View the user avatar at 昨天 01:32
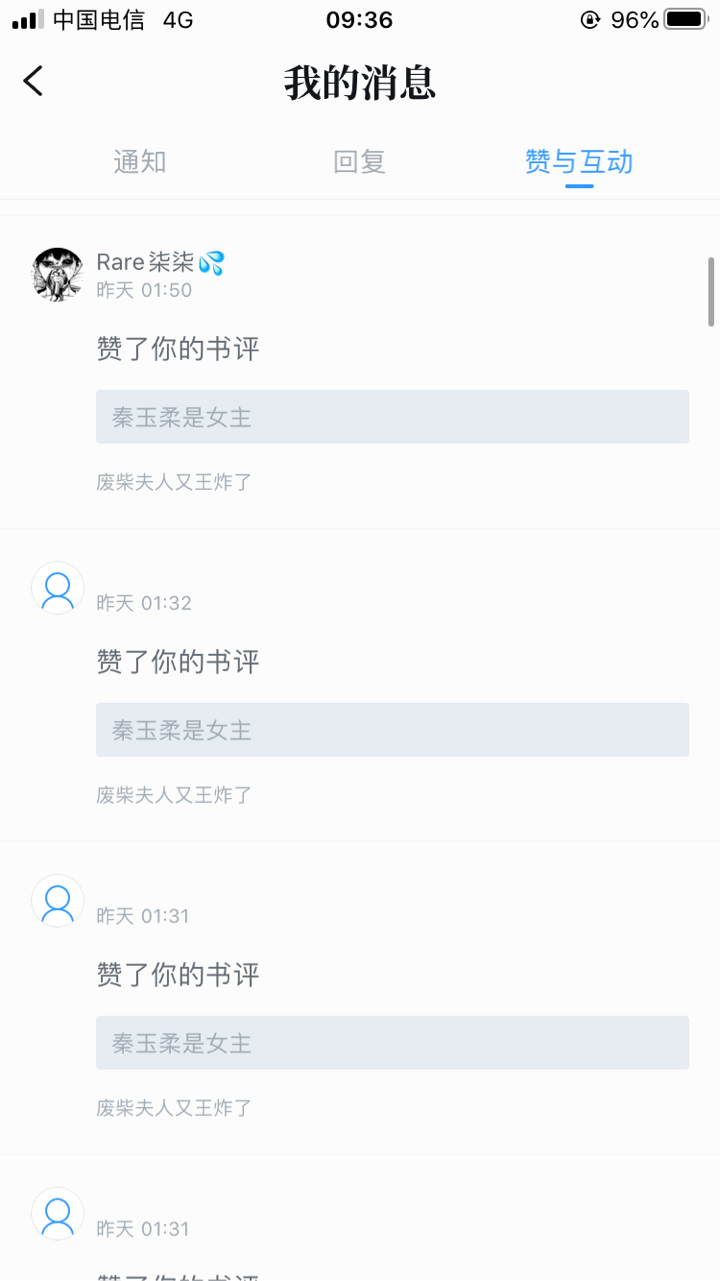Image resolution: width=720 pixels, height=1281 pixels. [58, 588]
